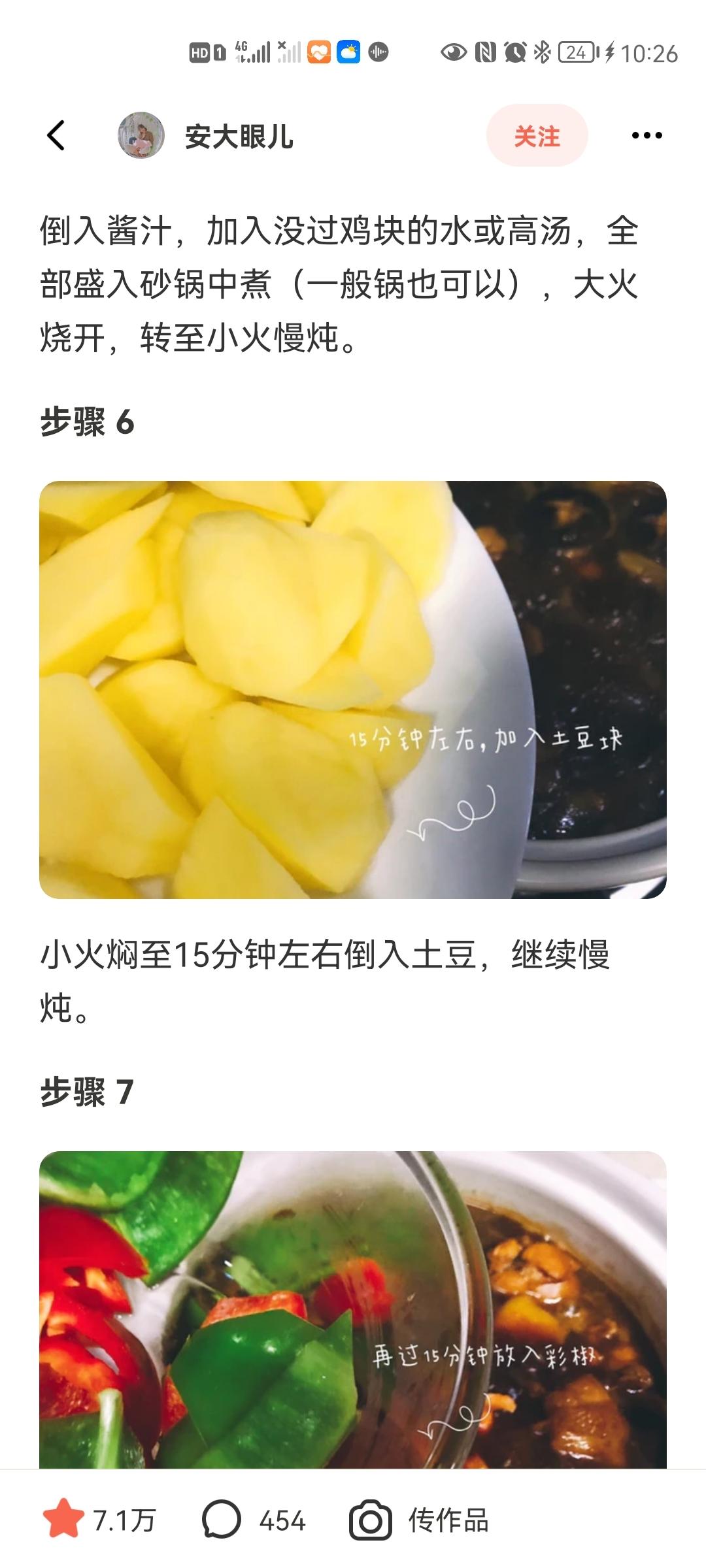View the step 6 potato photo
This screenshot has width=706, height=1568.
point(353,689)
